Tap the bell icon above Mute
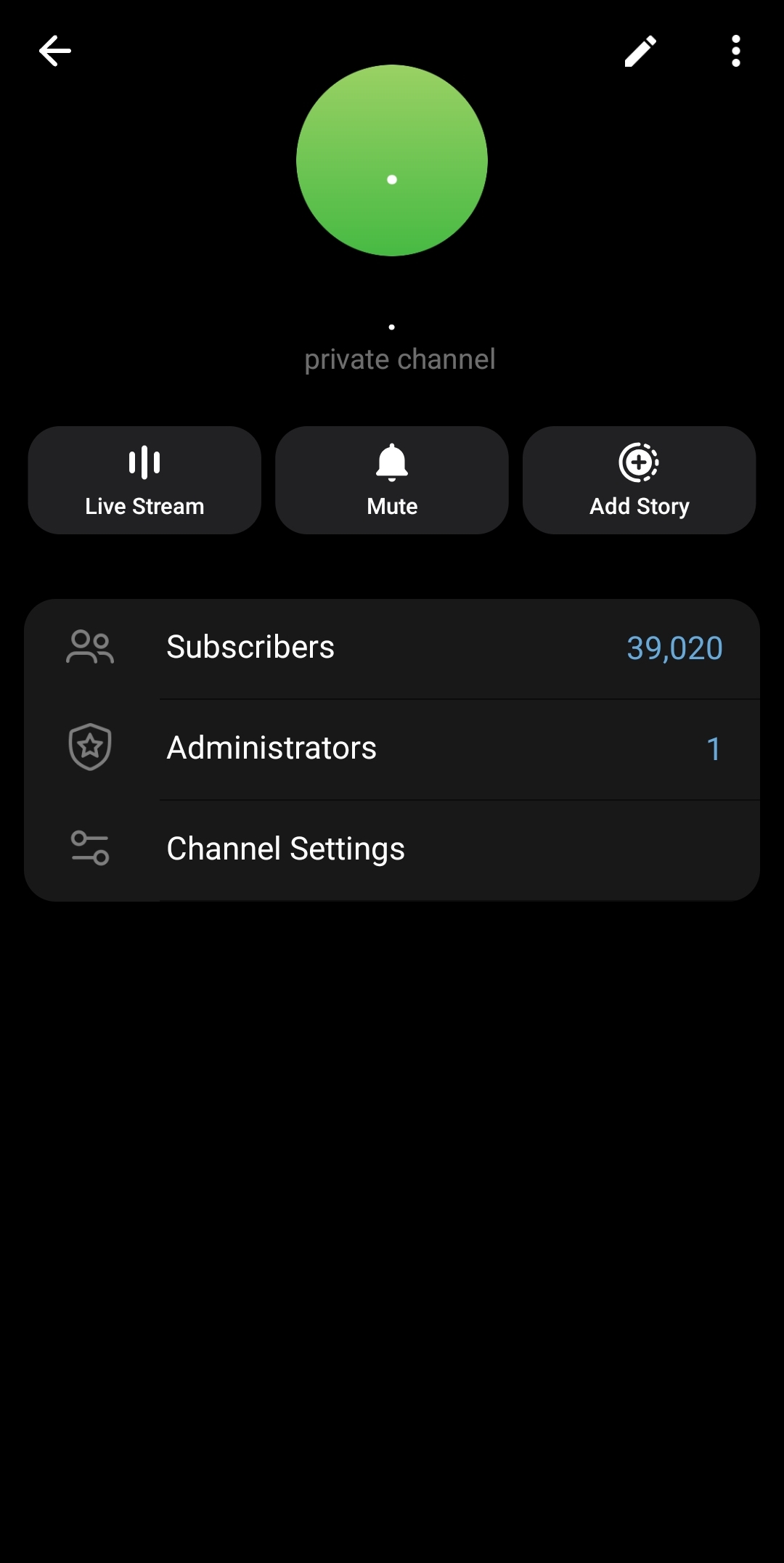This screenshot has width=784, height=1563. point(391,463)
